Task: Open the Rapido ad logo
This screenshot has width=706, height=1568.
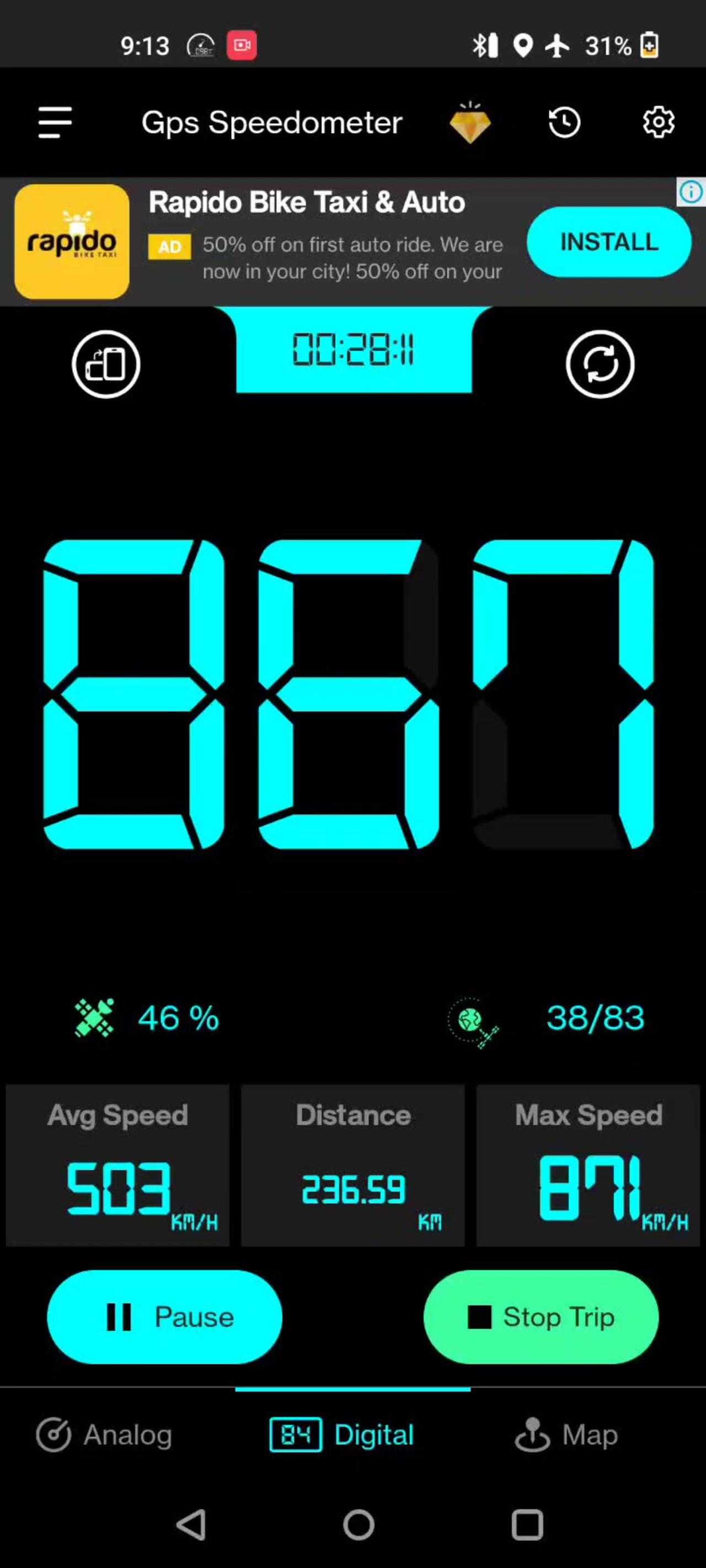Action: point(71,241)
